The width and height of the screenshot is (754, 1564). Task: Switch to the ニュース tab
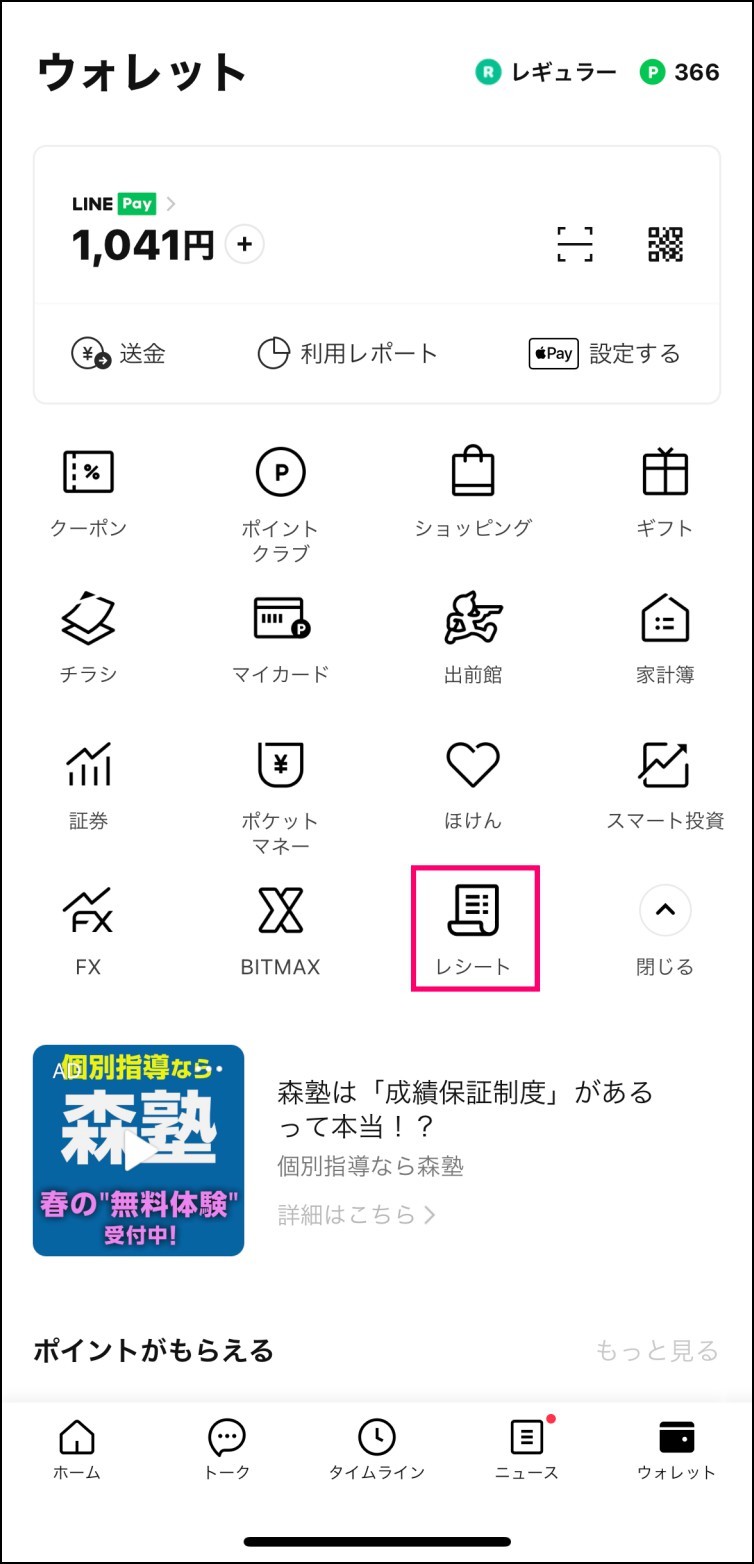tap(527, 1450)
